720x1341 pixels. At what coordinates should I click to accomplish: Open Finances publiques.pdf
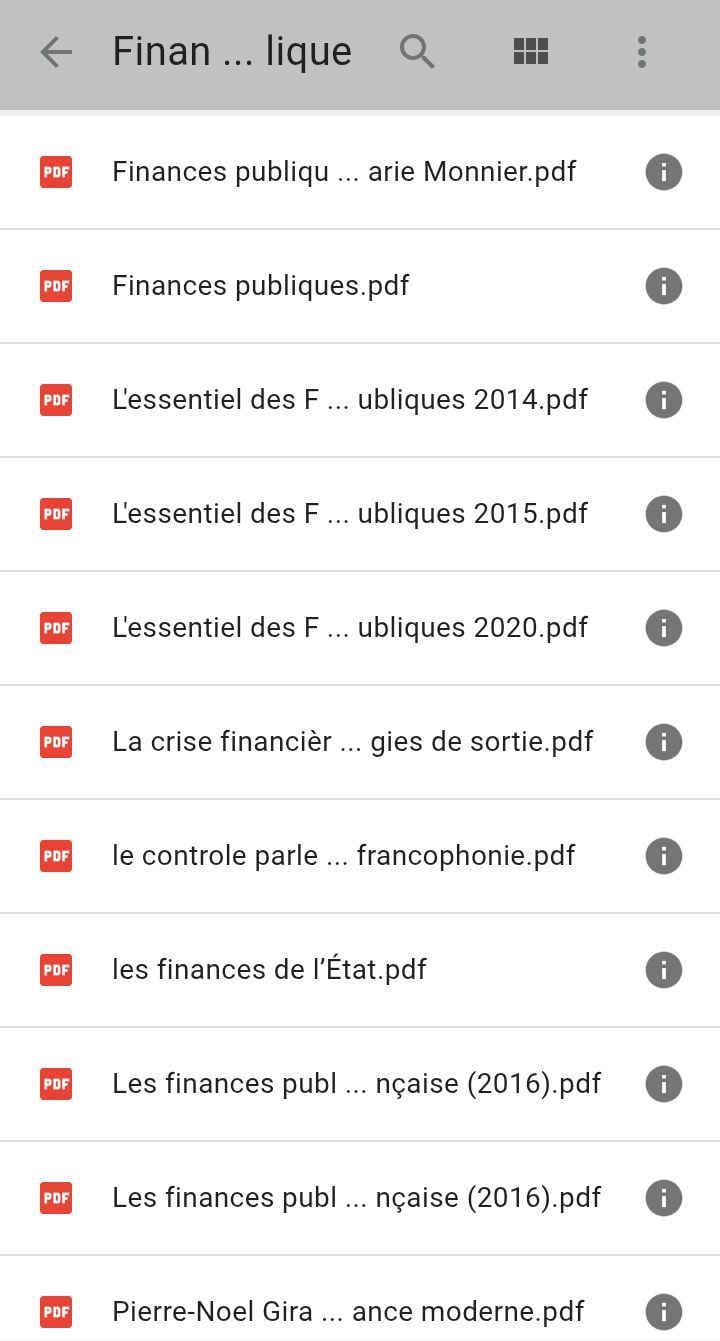pos(260,286)
